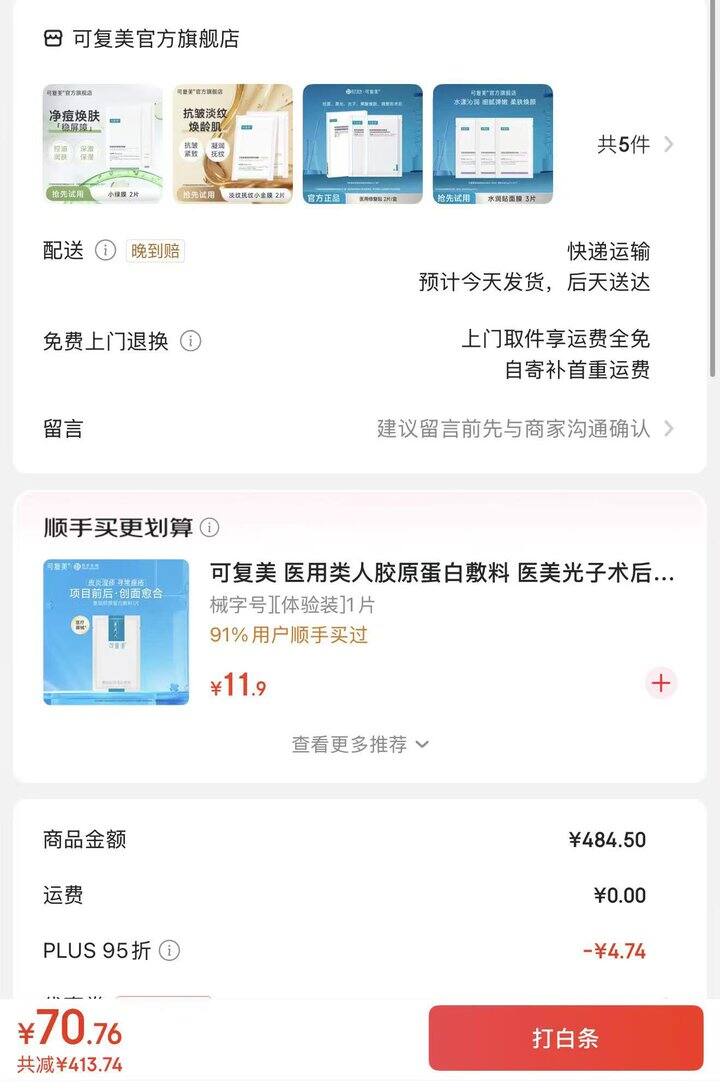Add the ¥11.9 体验装 item with plus
The height and width of the screenshot is (1092, 720).
661,683
